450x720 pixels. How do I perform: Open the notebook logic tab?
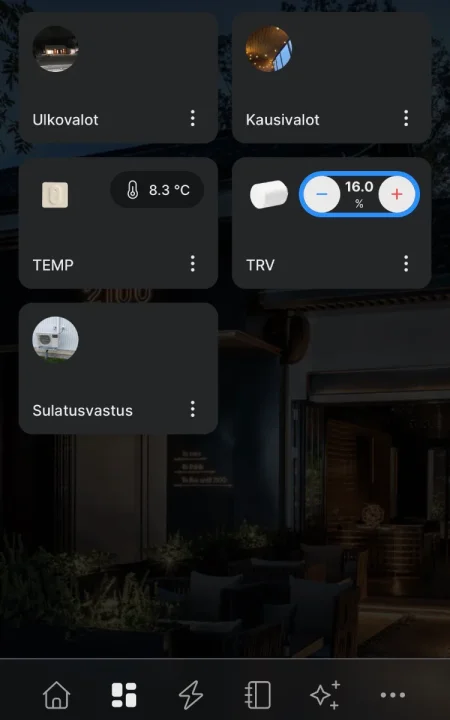click(x=258, y=695)
